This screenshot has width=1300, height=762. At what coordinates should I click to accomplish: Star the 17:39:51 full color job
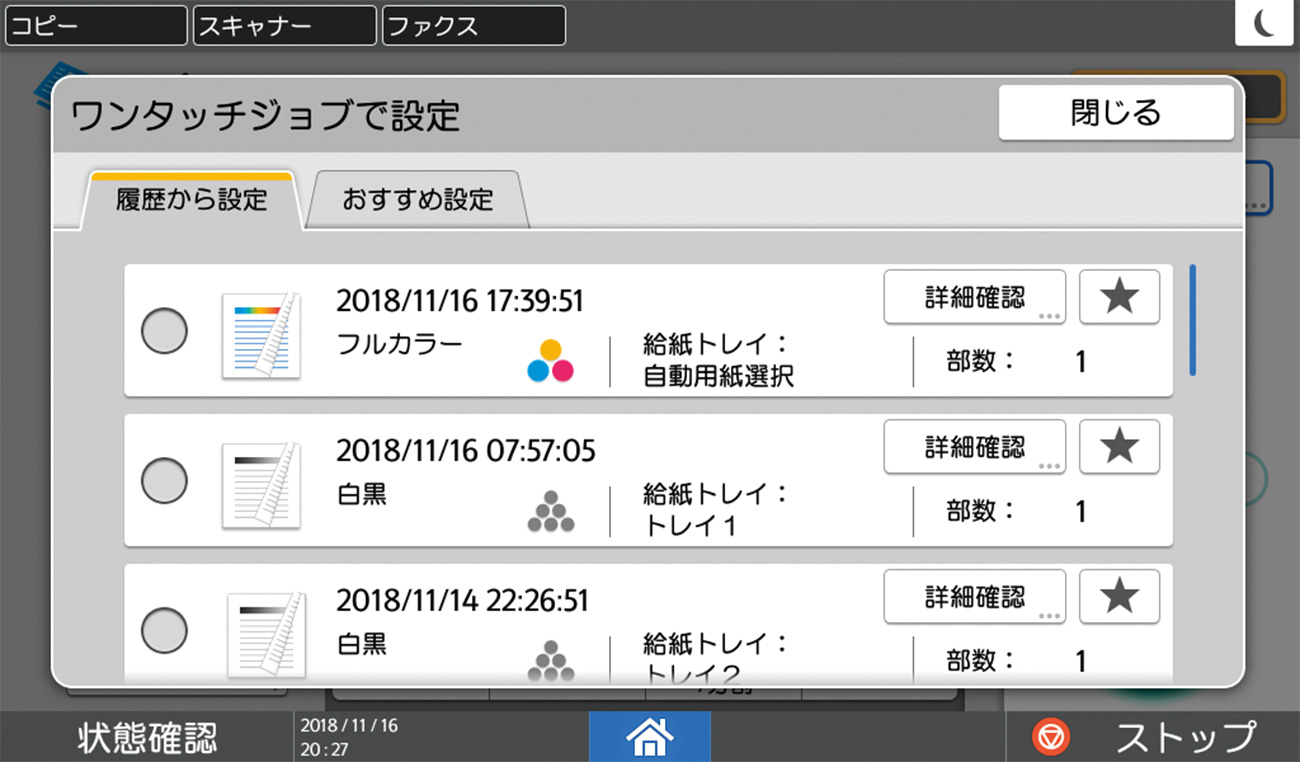(1119, 297)
